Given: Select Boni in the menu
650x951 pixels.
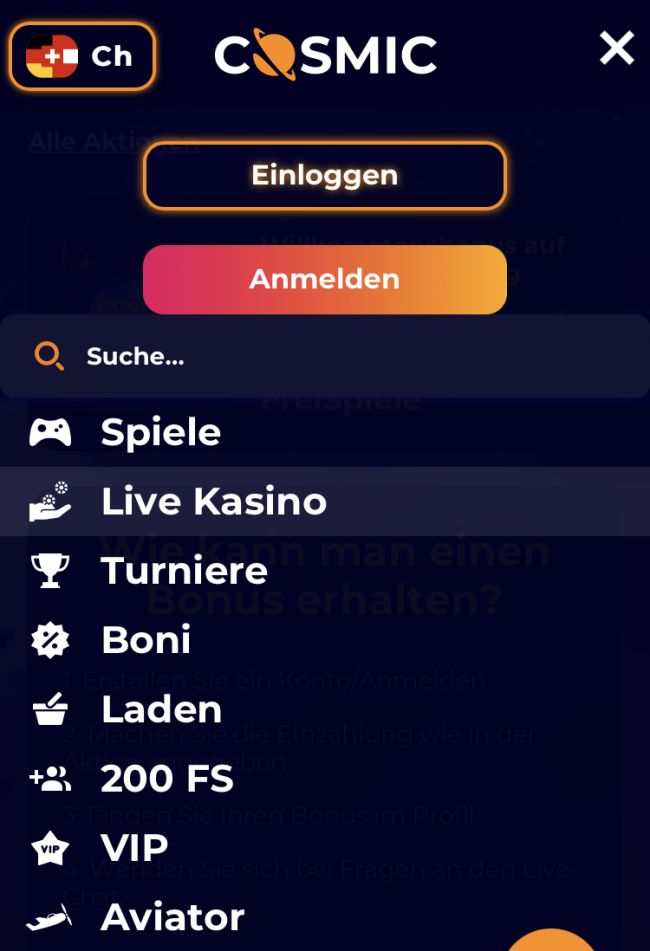Looking at the screenshot, I should tap(146, 640).
